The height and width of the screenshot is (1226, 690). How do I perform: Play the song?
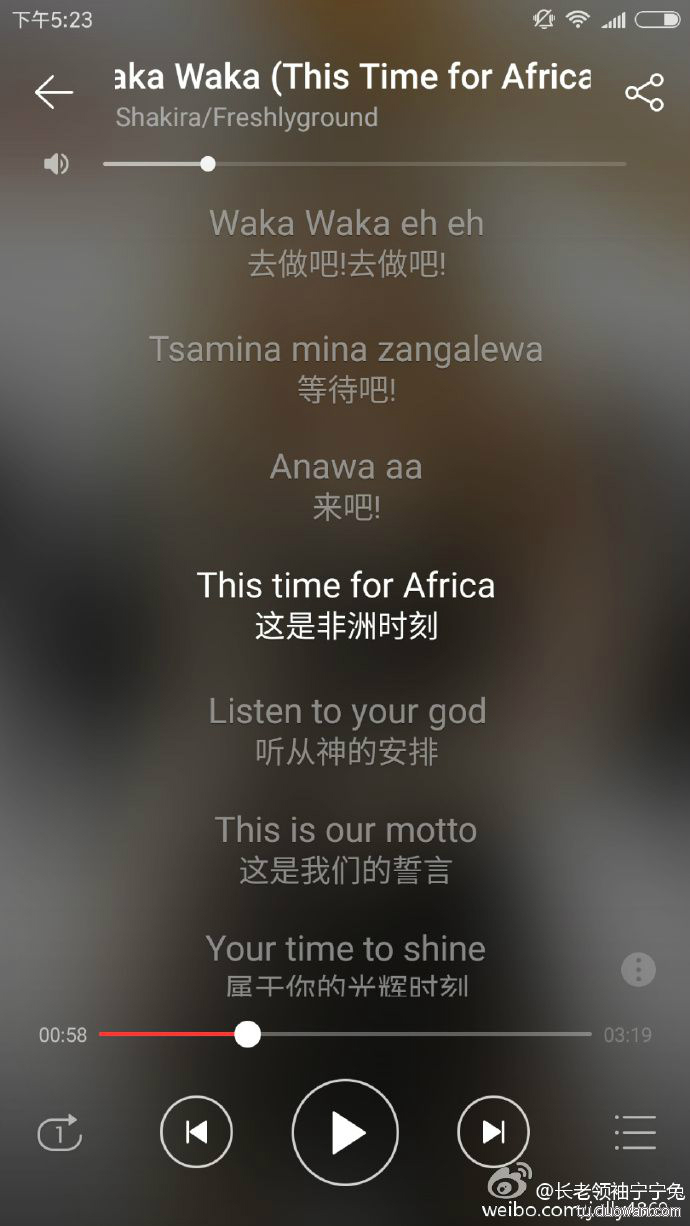[x=345, y=1132]
